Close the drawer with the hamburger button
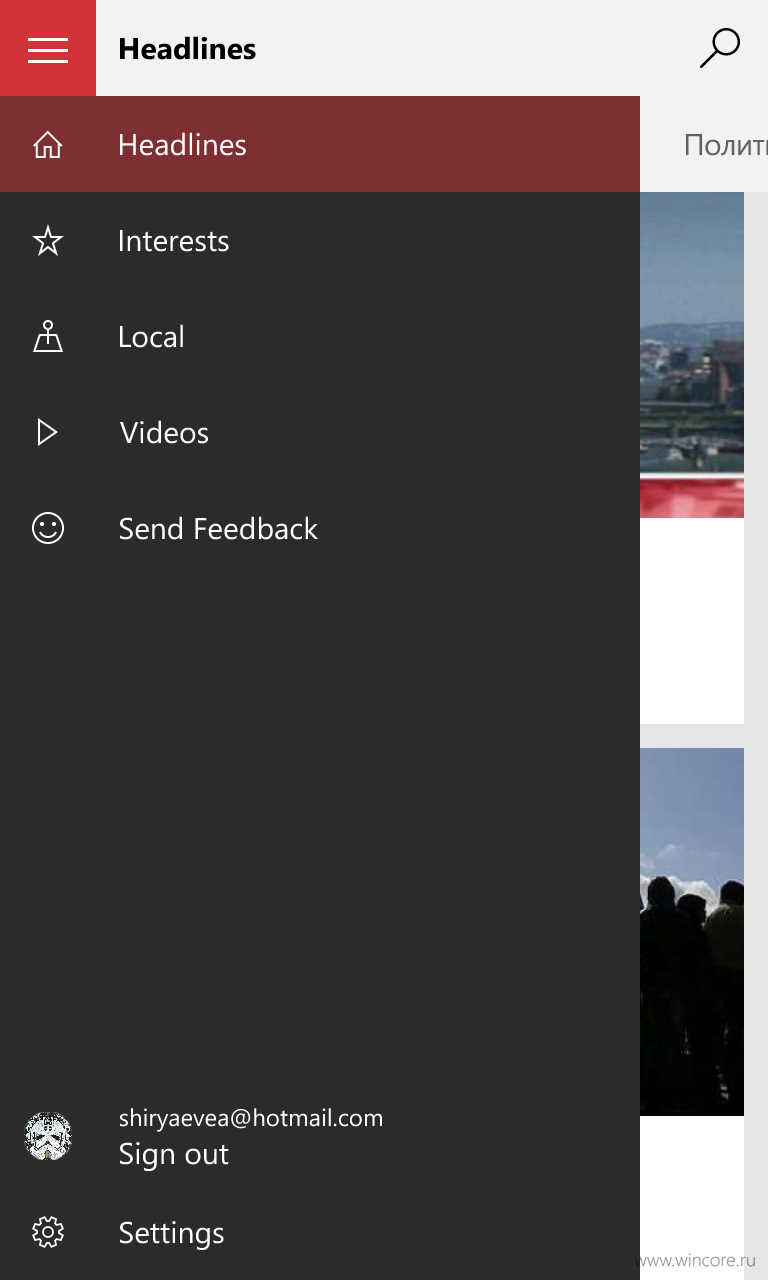768x1280 pixels. coord(48,48)
